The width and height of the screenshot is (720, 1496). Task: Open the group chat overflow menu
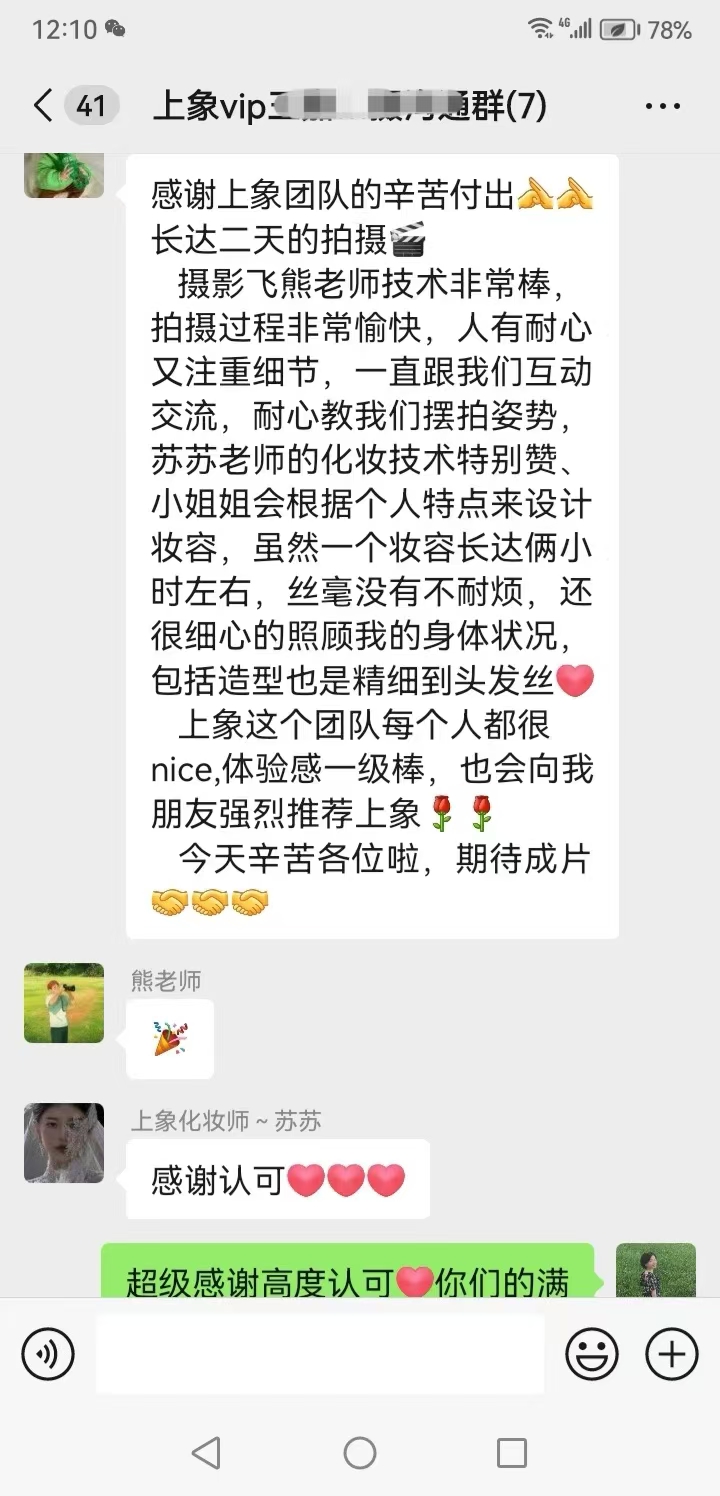pos(662,106)
